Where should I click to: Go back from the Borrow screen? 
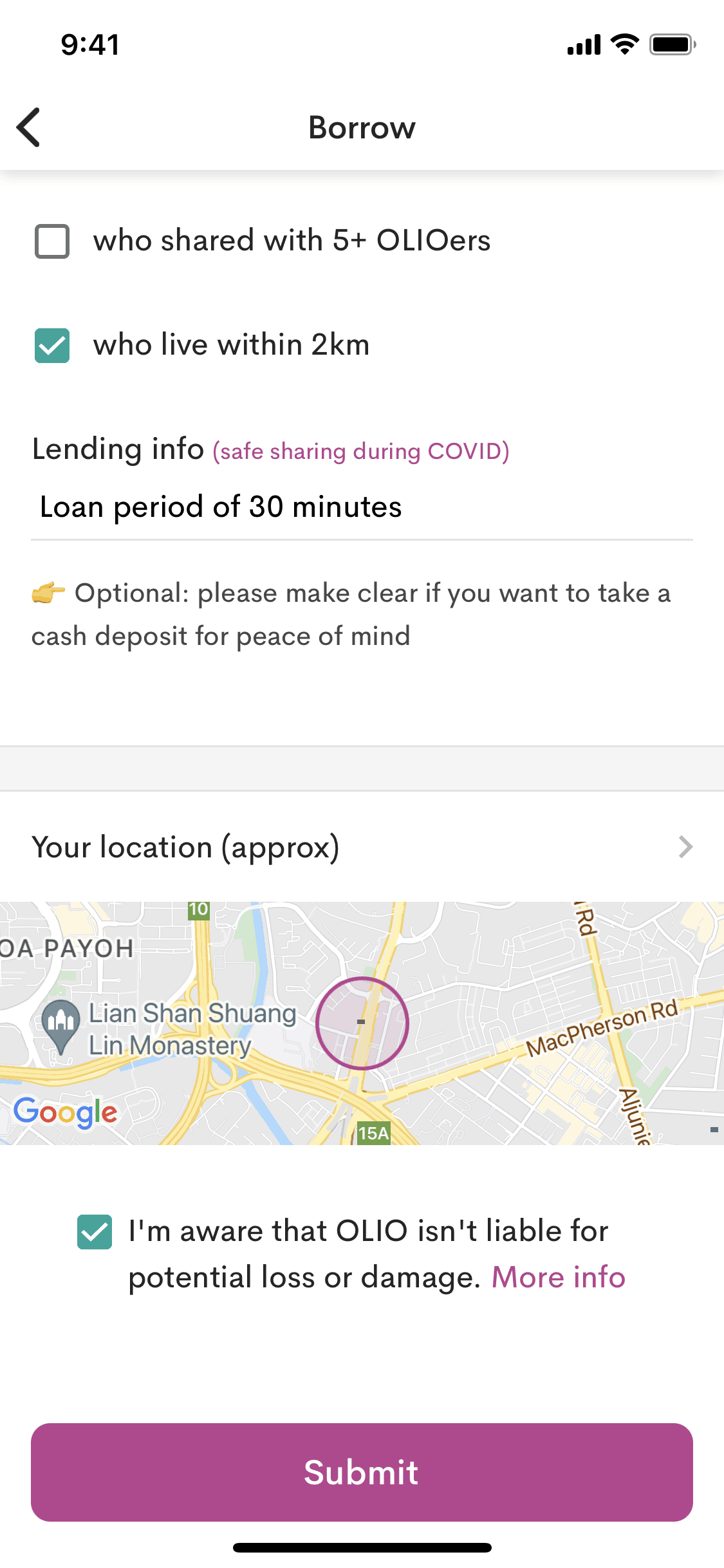coord(29,127)
